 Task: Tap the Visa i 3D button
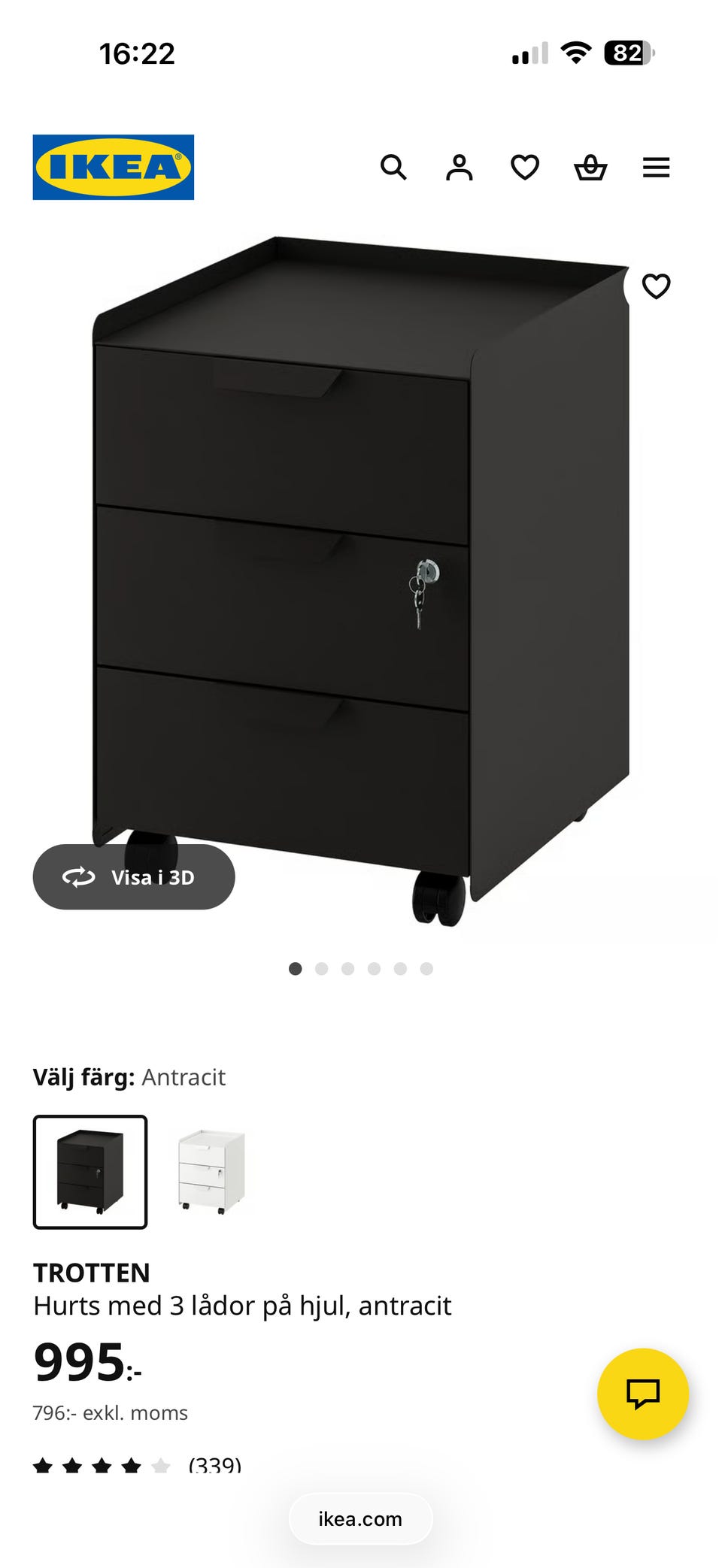[134, 876]
